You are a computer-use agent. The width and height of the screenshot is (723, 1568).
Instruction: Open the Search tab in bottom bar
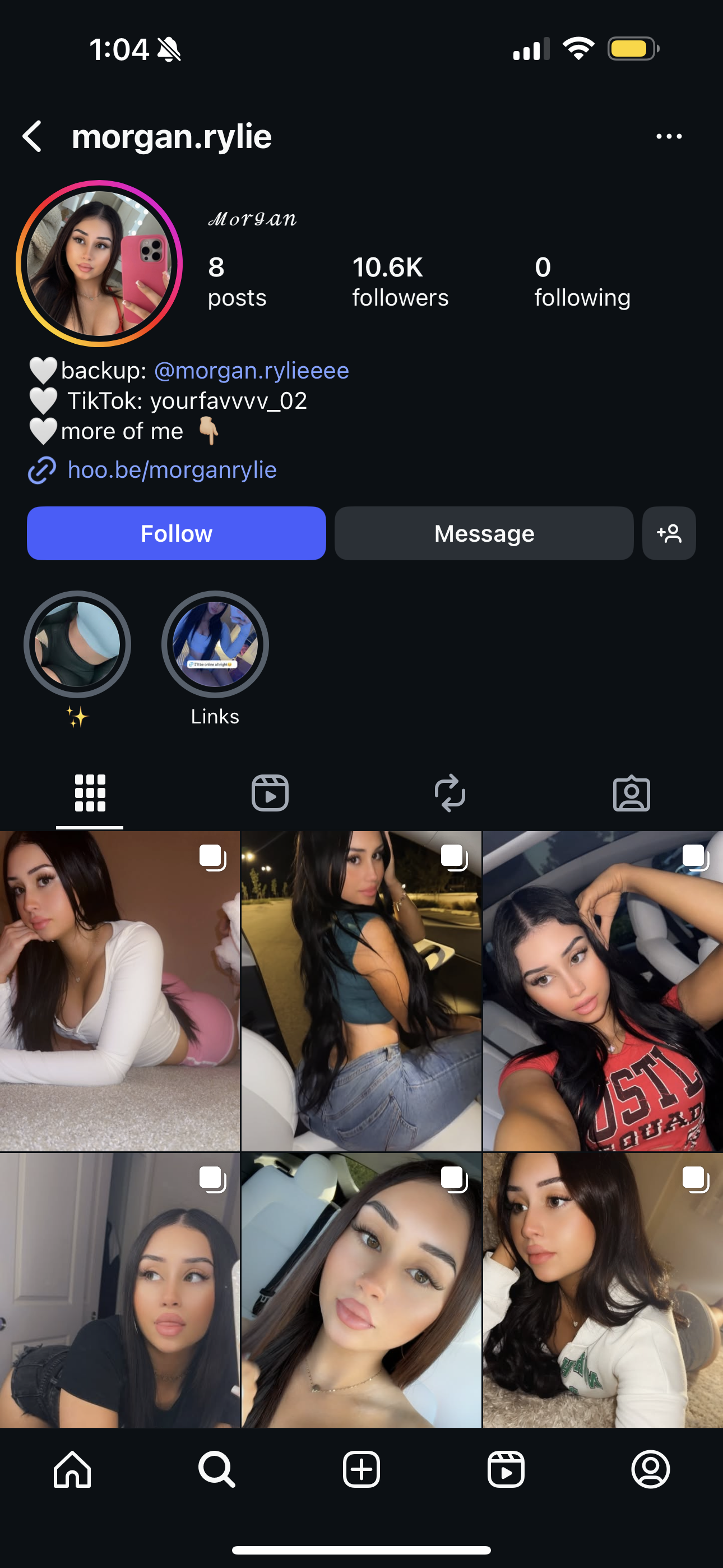click(x=217, y=1469)
